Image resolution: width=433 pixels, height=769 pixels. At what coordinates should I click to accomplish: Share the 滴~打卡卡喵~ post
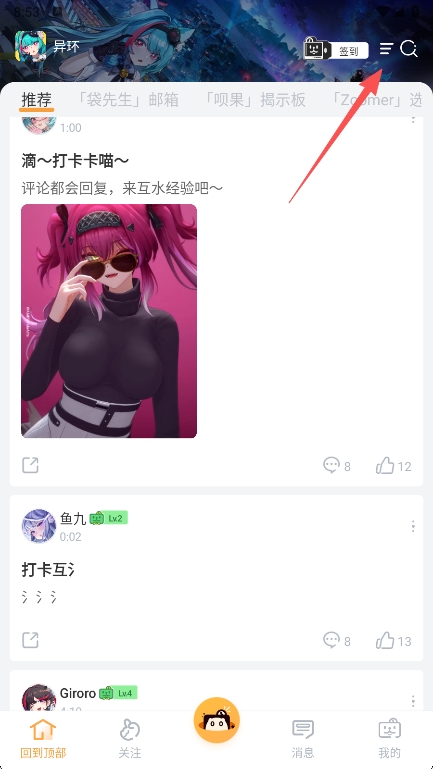point(30,465)
